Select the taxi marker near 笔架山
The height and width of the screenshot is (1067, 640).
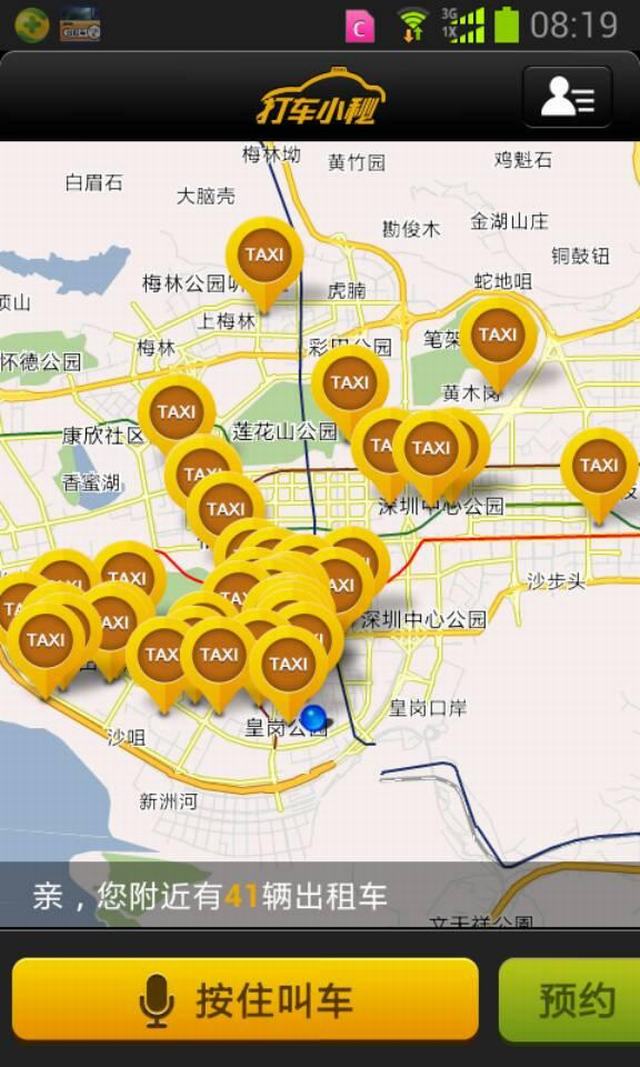click(497, 337)
